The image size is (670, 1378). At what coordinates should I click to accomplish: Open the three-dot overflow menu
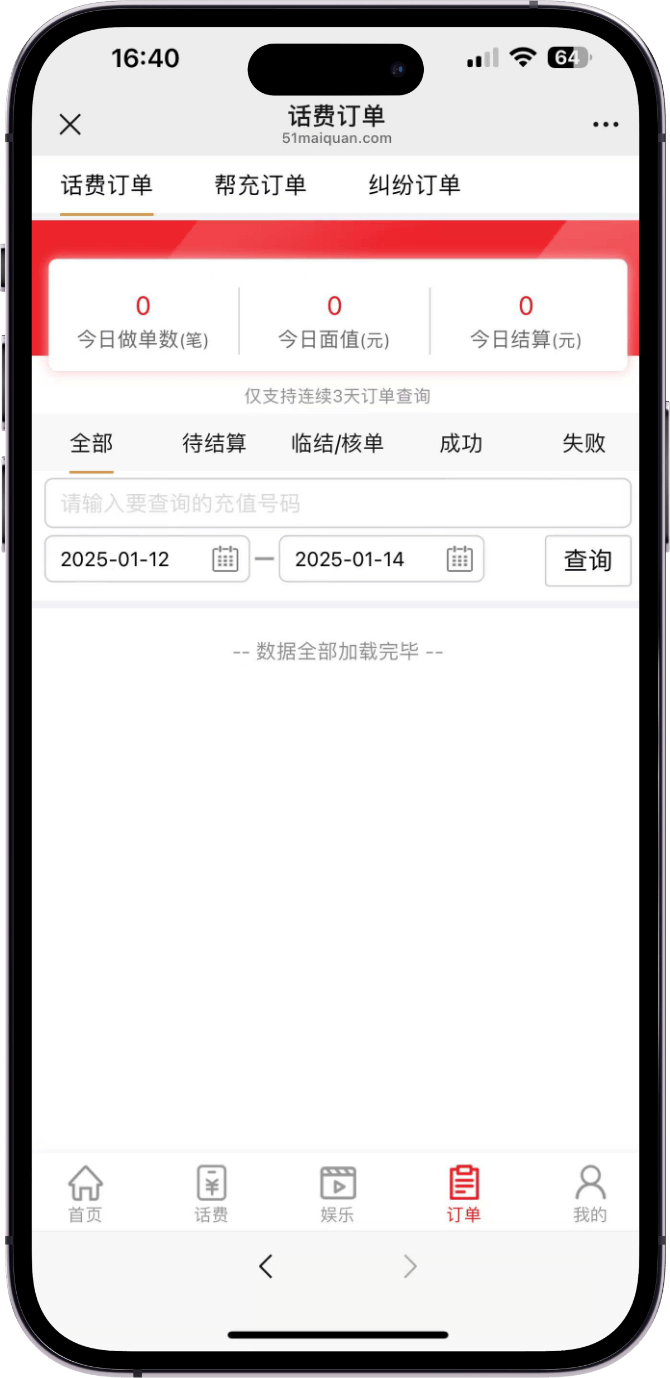(605, 125)
